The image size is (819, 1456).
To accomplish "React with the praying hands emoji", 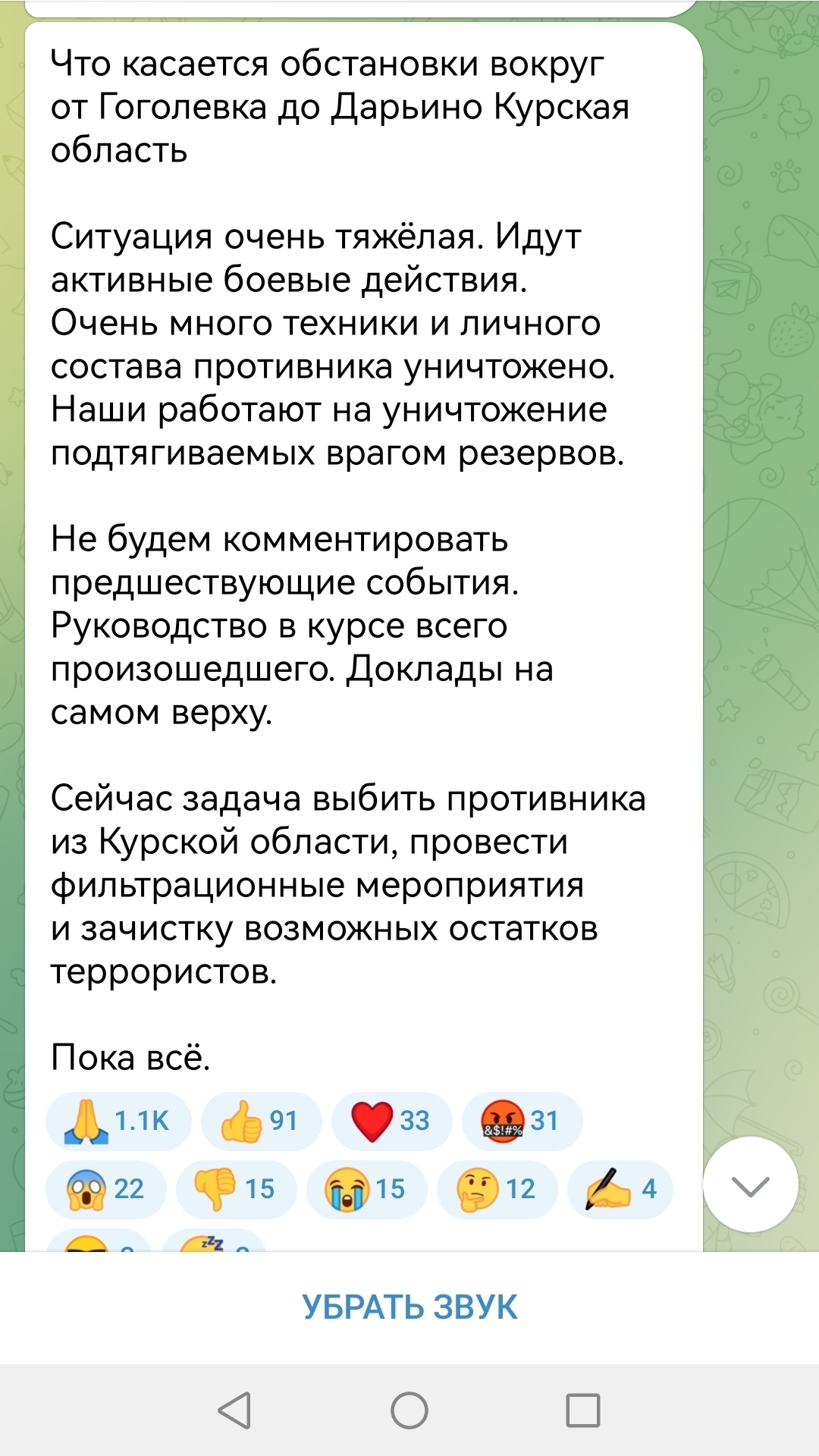I will click(x=118, y=1121).
